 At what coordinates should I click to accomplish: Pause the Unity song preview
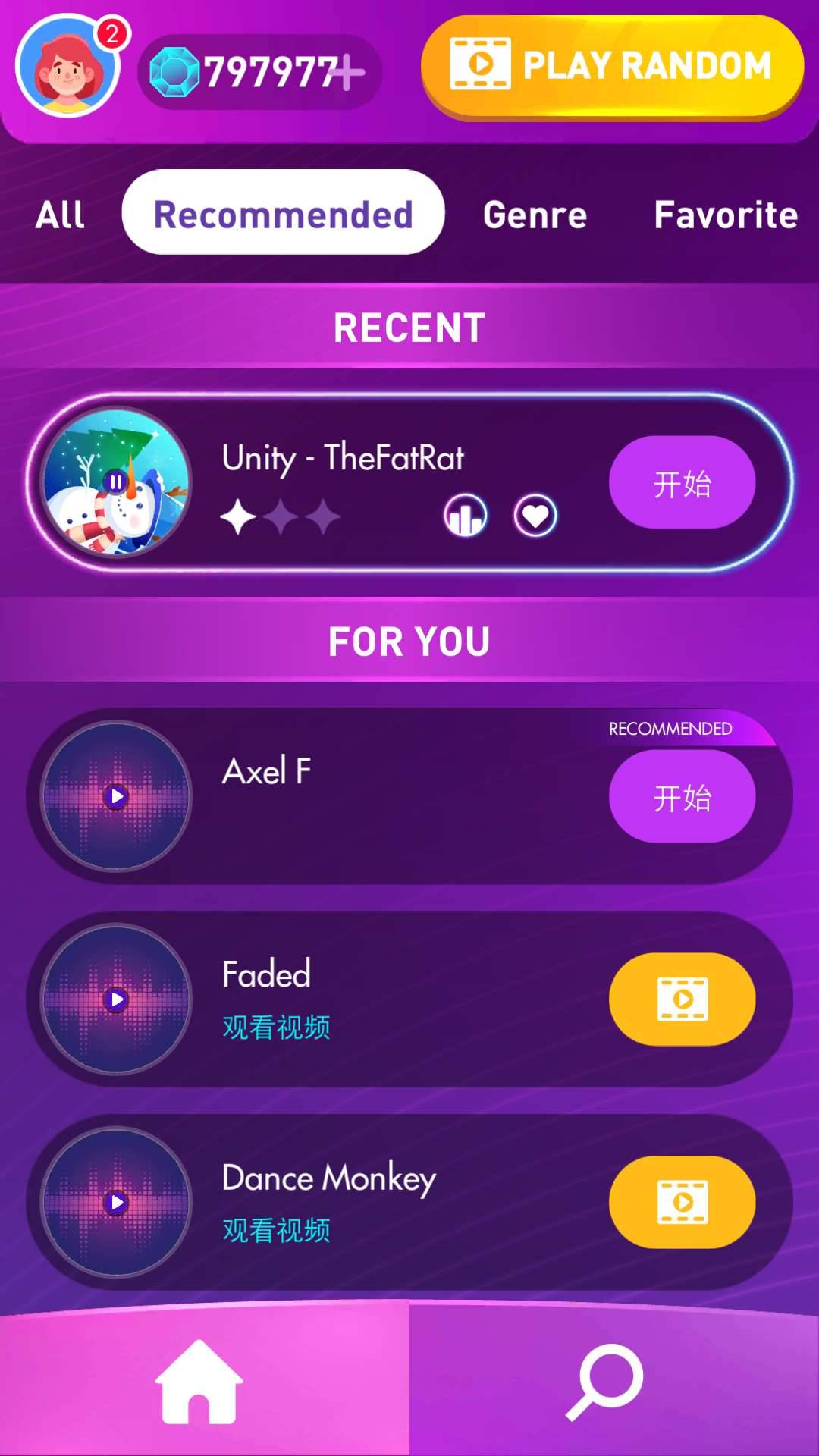[116, 482]
